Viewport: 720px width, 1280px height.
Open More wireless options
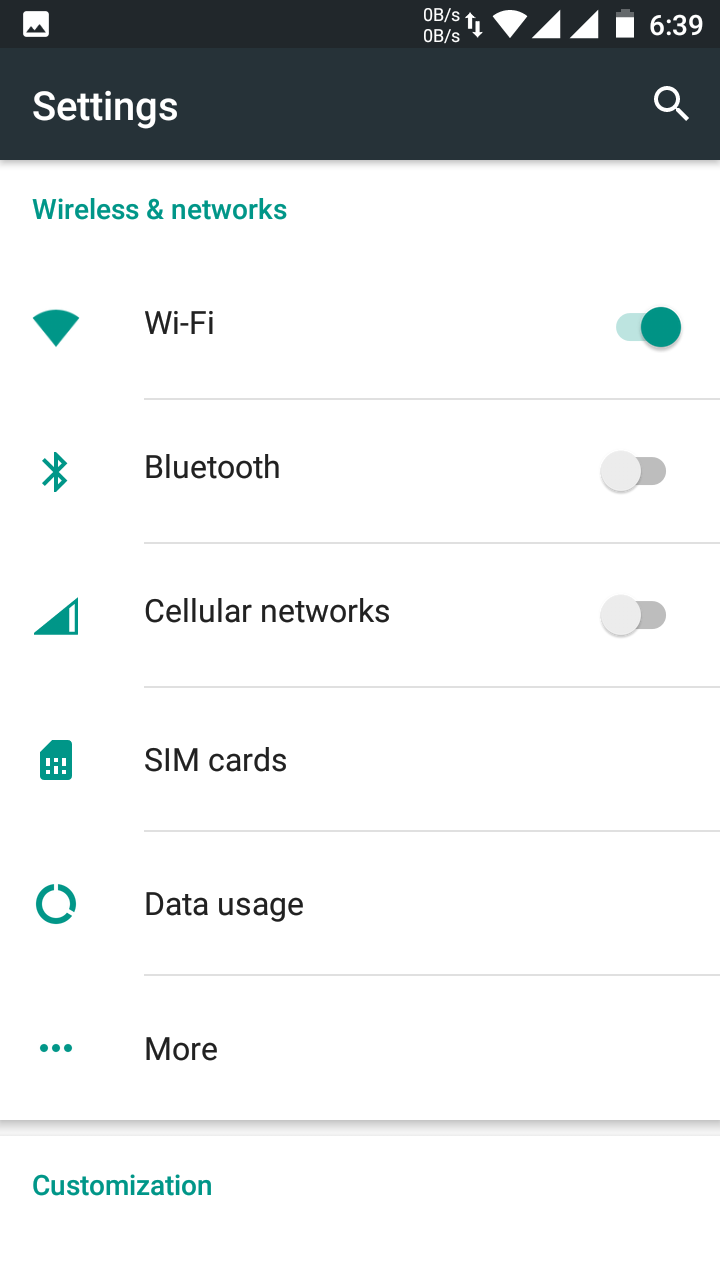[x=360, y=1048]
